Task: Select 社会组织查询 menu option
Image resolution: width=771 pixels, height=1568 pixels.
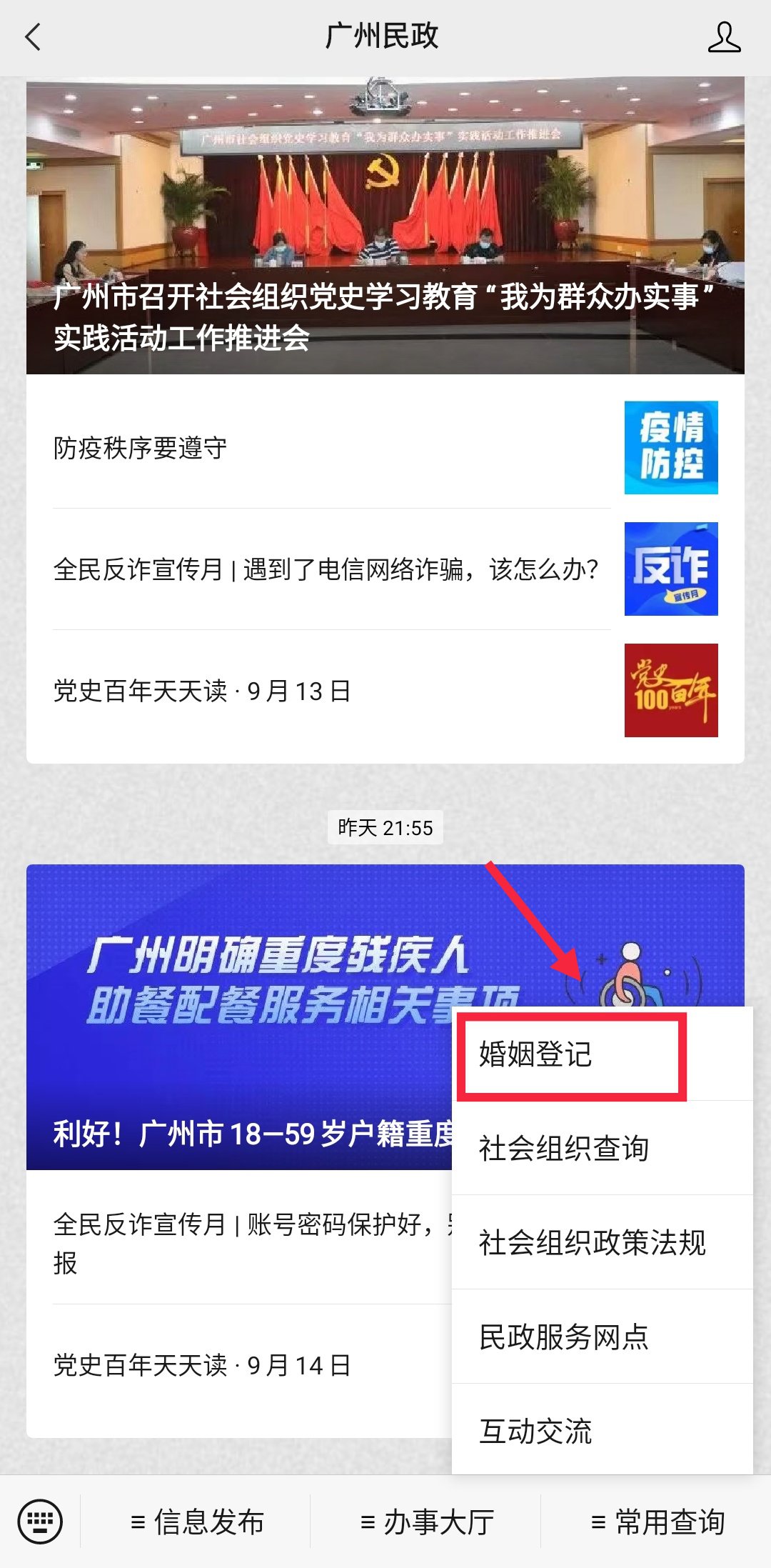Action: (602, 1149)
